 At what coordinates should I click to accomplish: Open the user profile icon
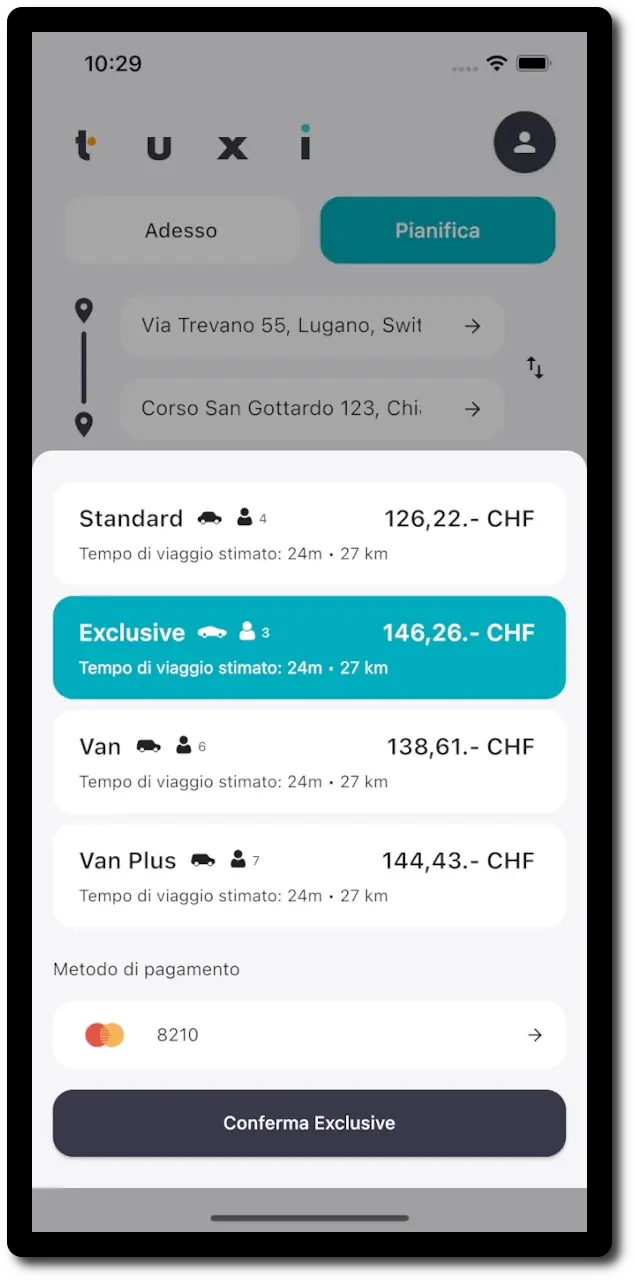click(x=524, y=142)
